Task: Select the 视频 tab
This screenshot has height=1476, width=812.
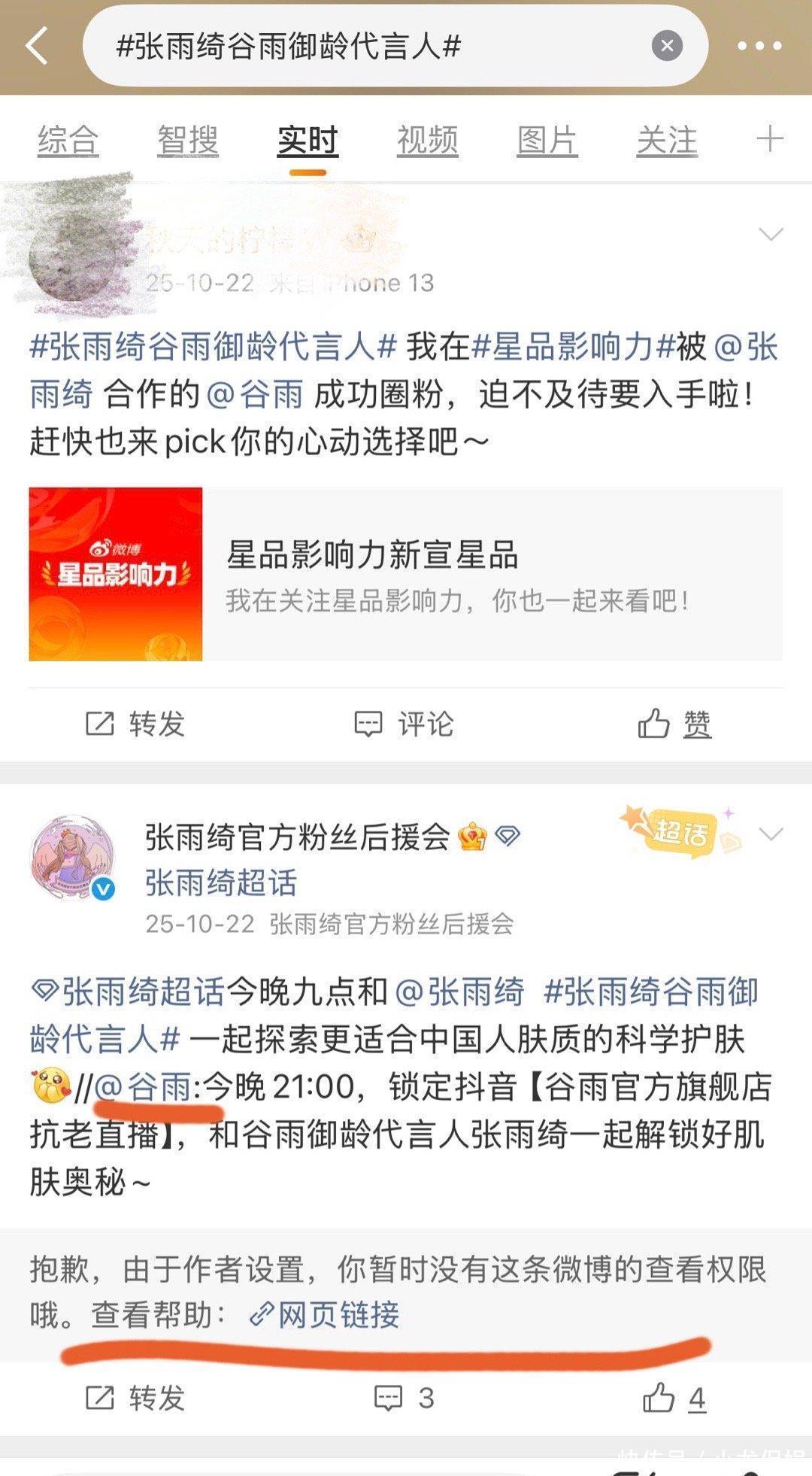Action: tap(427, 141)
